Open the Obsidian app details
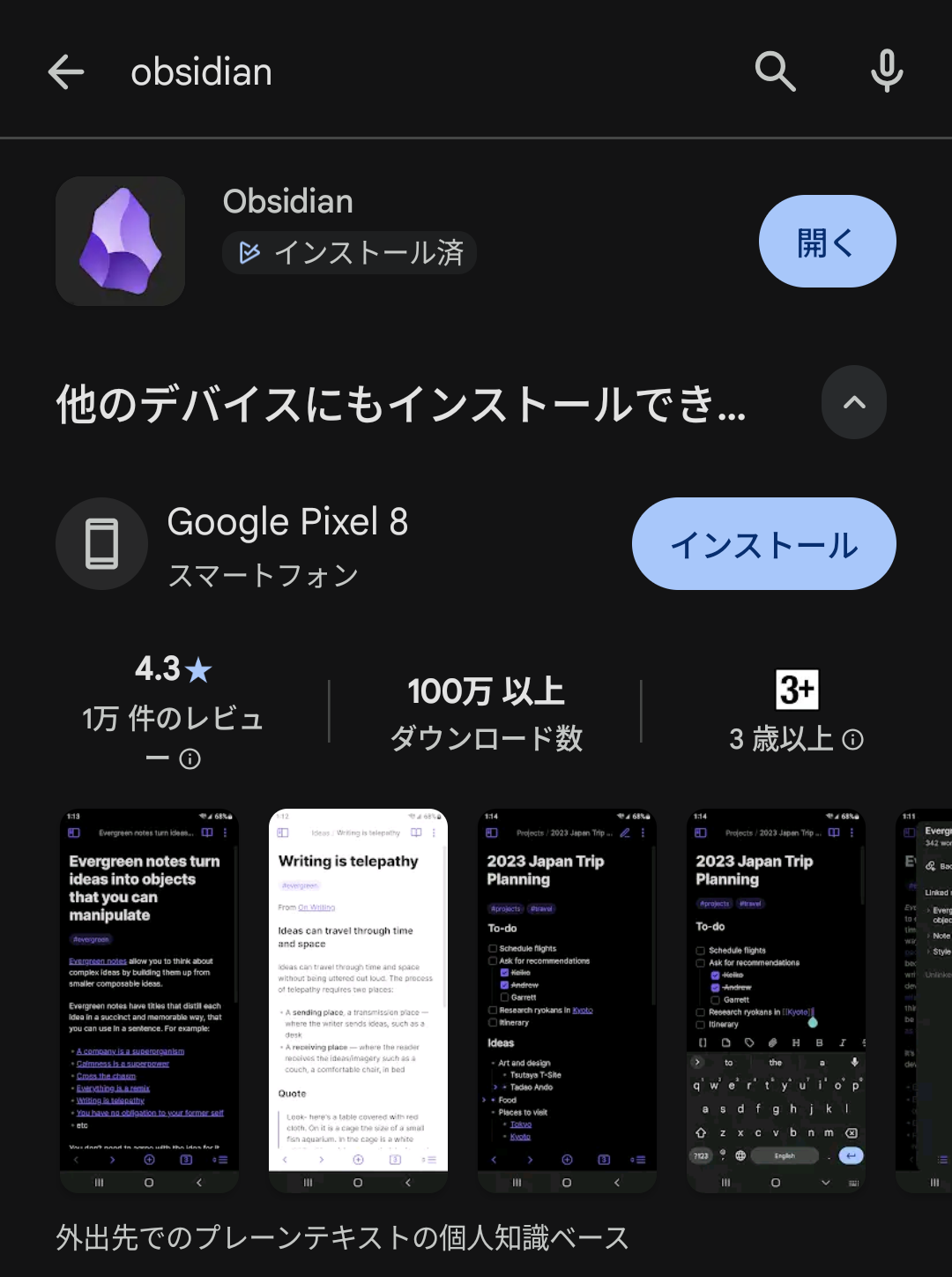This screenshot has height=1277, width=952. point(287,203)
